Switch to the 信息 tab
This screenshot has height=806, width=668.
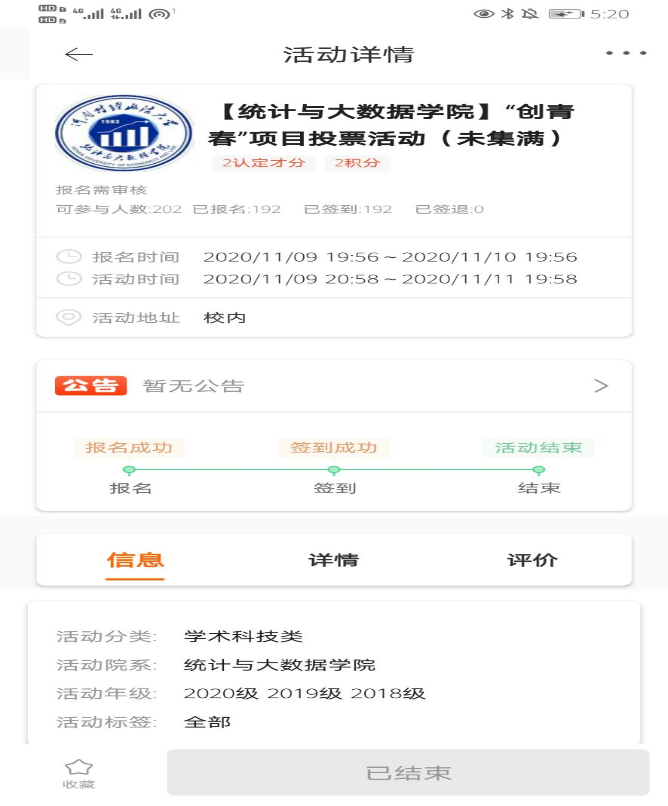click(135, 560)
